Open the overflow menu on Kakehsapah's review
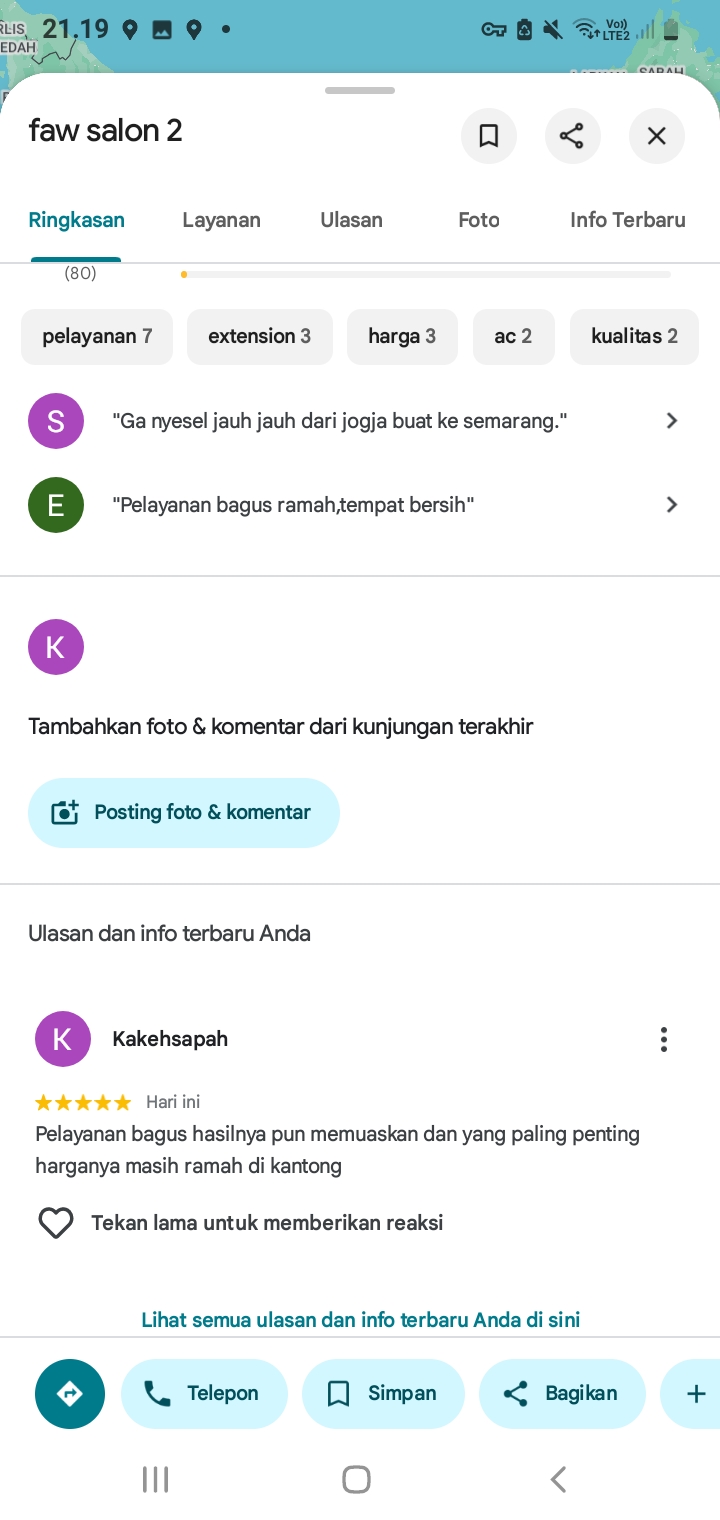Screen dimensions: 720x1520 [x=664, y=1040]
